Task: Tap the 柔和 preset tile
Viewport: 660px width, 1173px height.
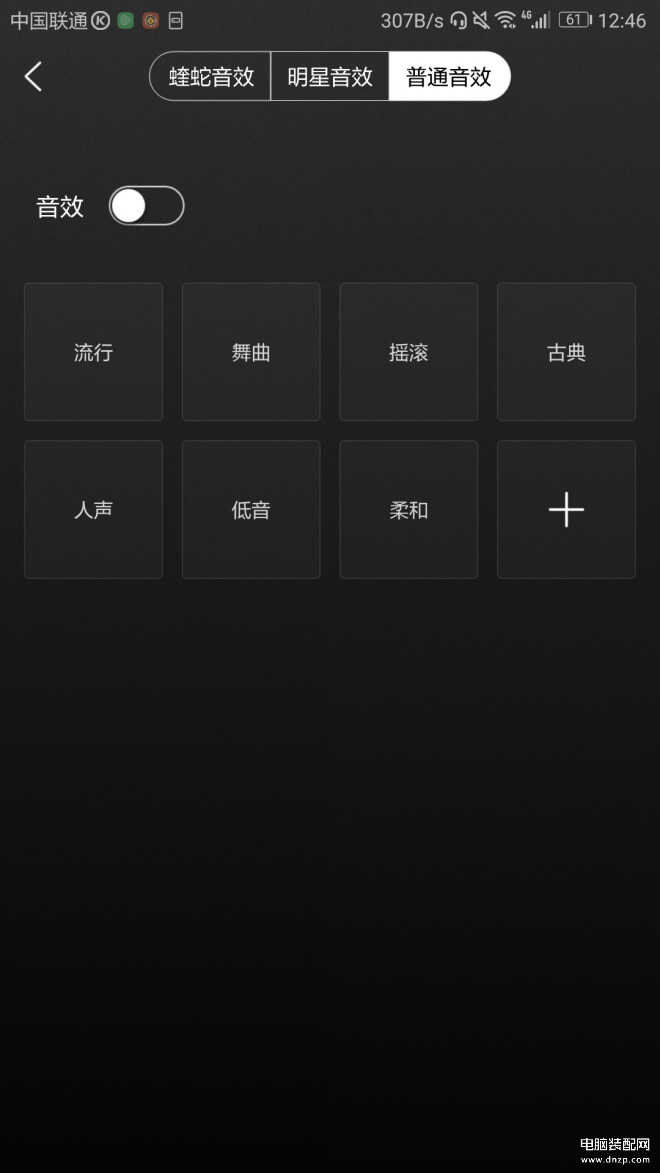Action: [x=408, y=510]
